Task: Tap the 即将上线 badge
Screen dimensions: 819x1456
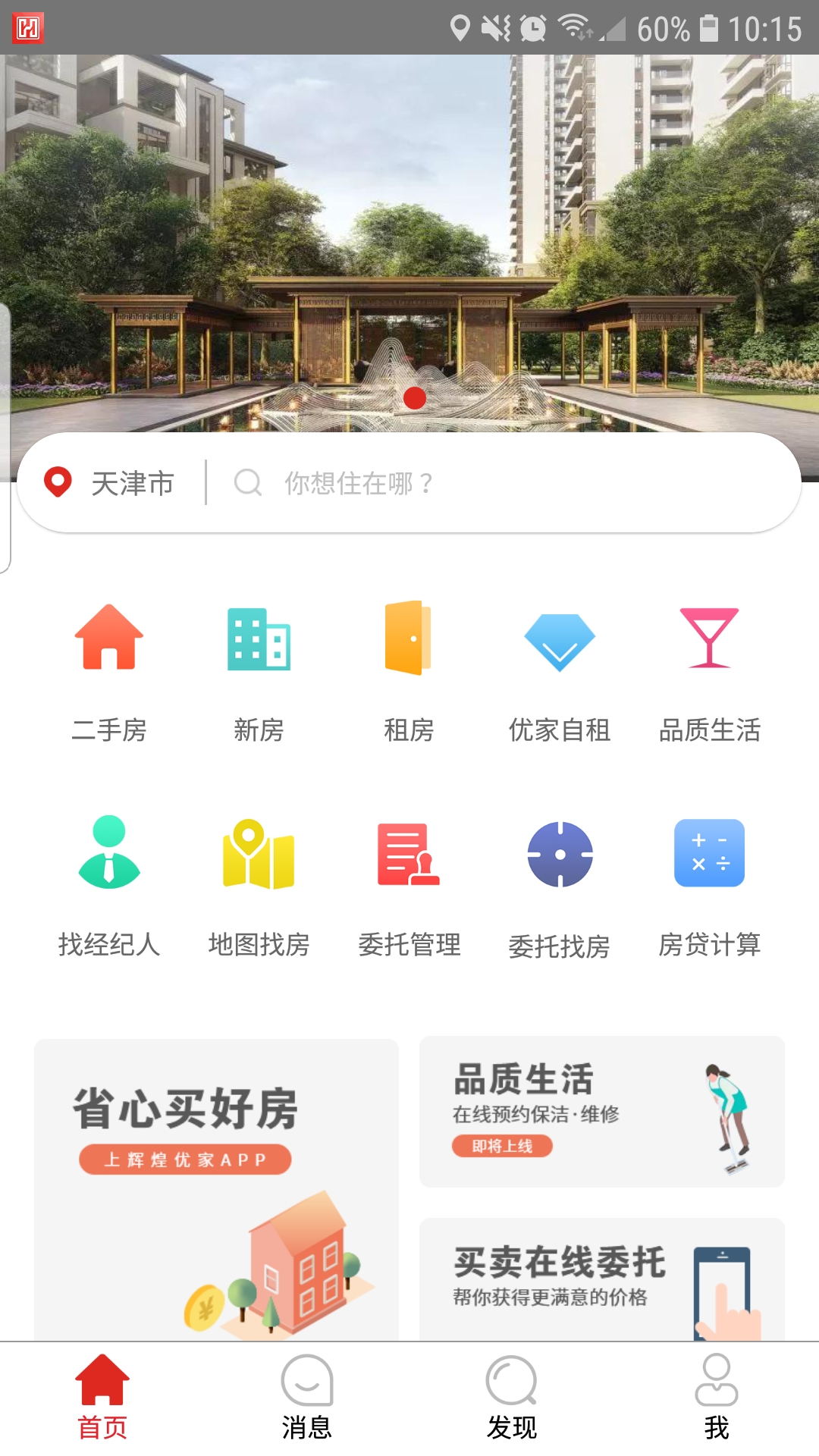Action: click(x=503, y=1147)
